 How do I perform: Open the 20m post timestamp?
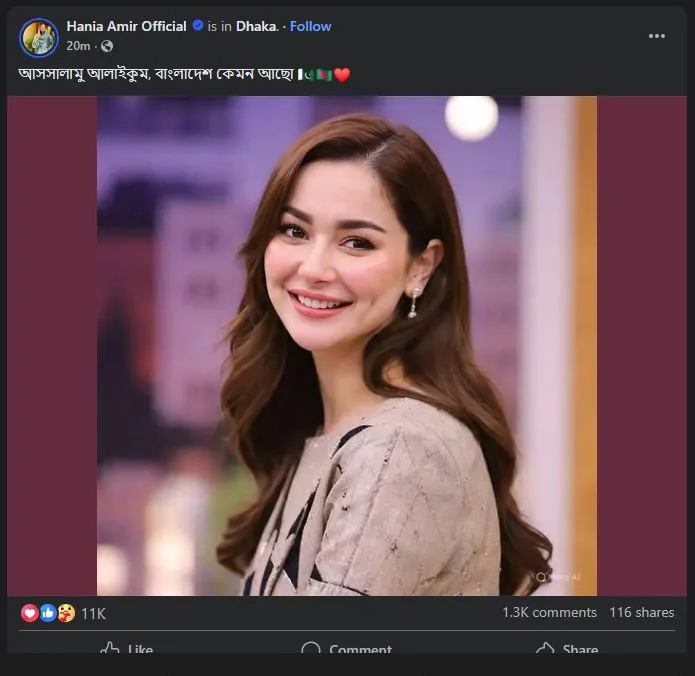(78, 46)
